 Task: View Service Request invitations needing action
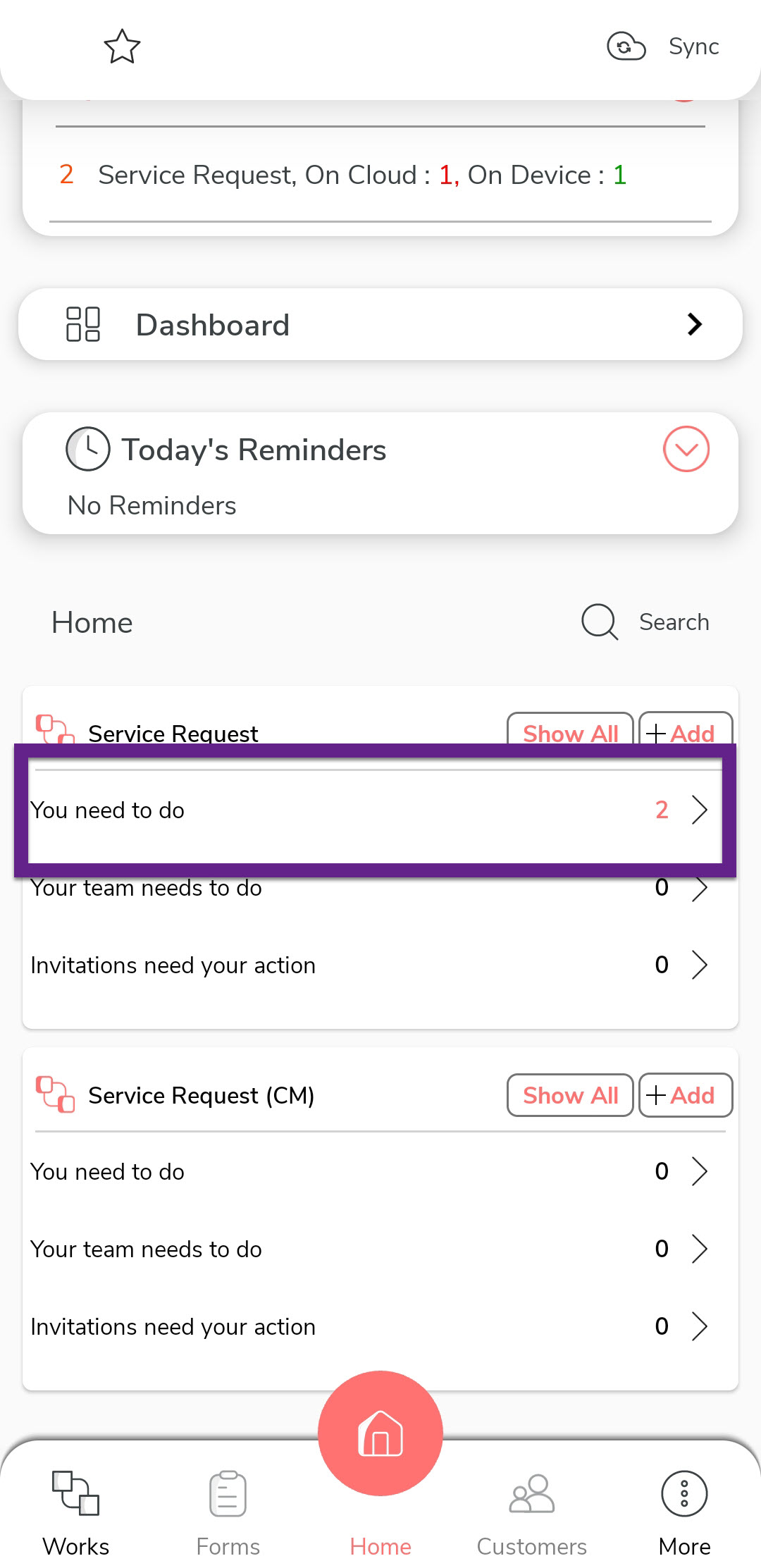point(375,965)
